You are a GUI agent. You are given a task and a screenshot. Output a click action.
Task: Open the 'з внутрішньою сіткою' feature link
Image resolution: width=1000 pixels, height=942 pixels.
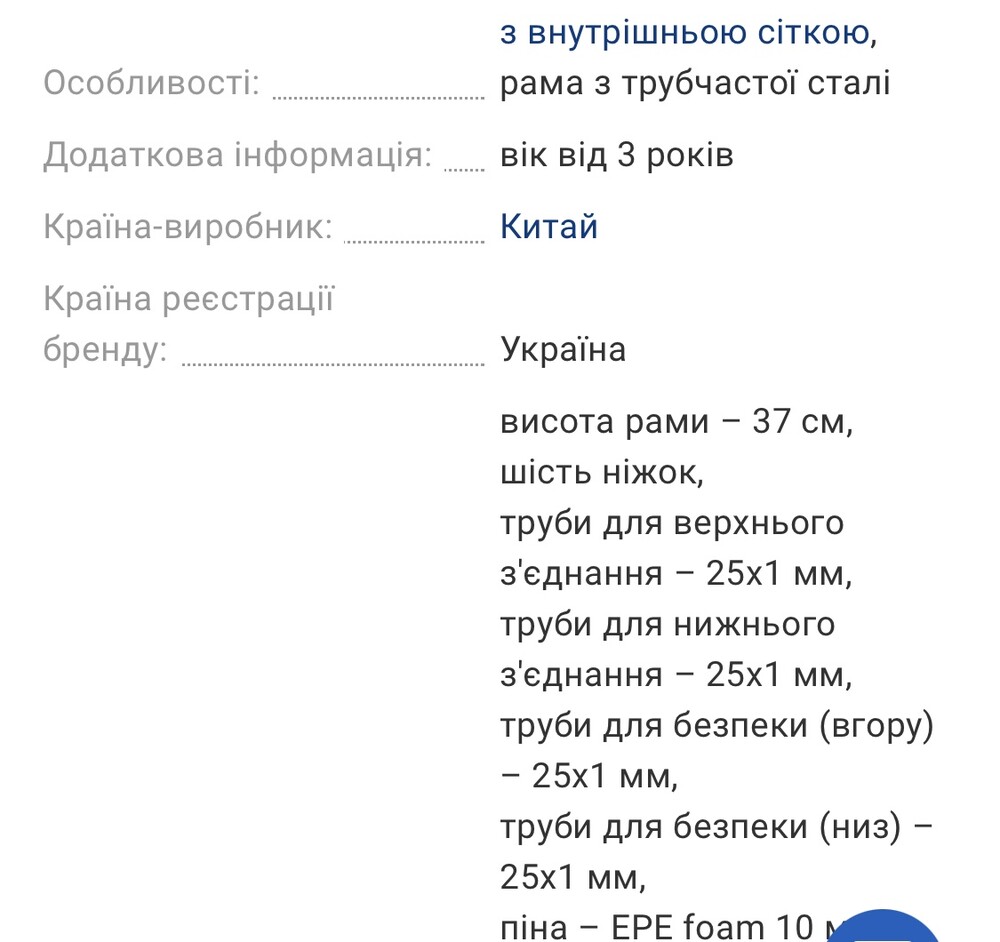pos(684,33)
